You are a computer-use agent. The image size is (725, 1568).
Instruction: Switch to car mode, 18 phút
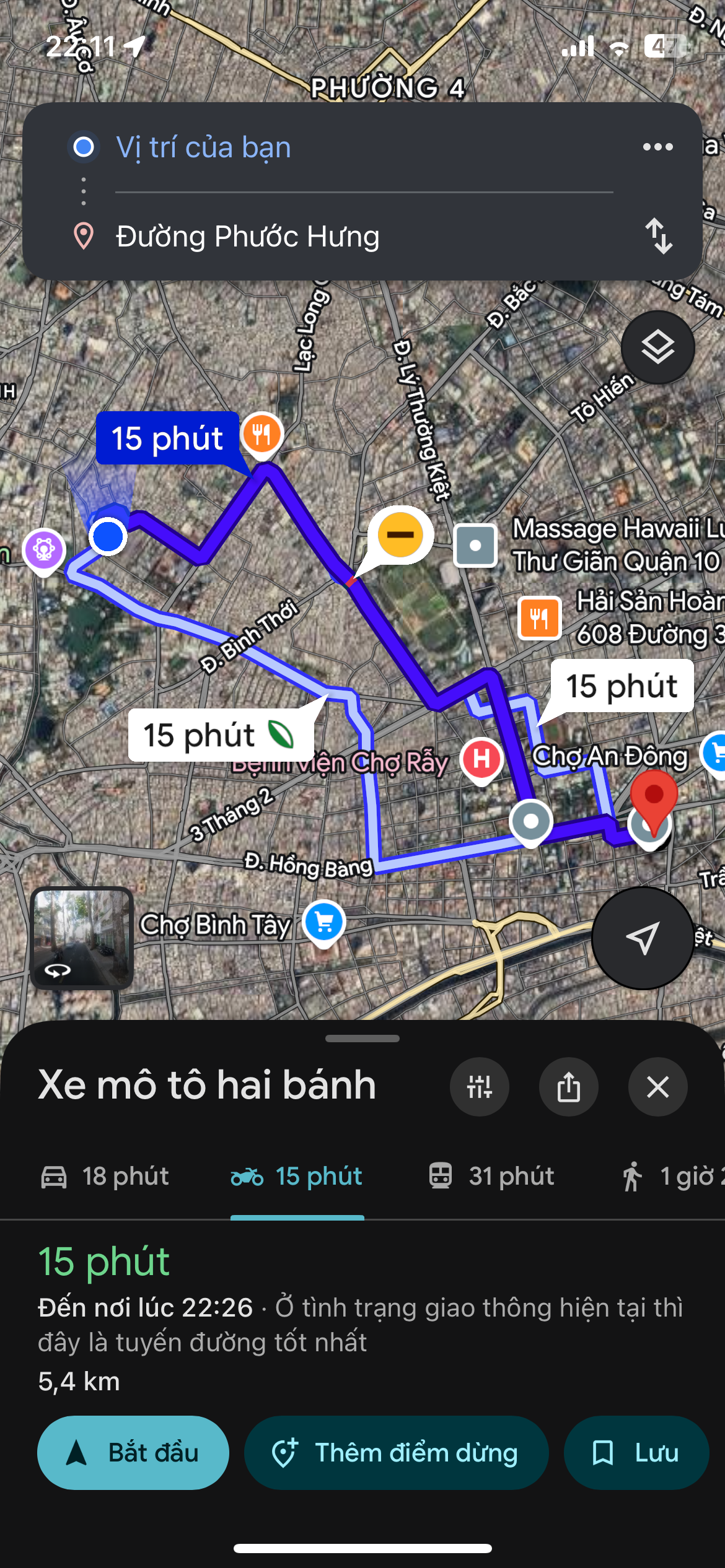(105, 1176)
